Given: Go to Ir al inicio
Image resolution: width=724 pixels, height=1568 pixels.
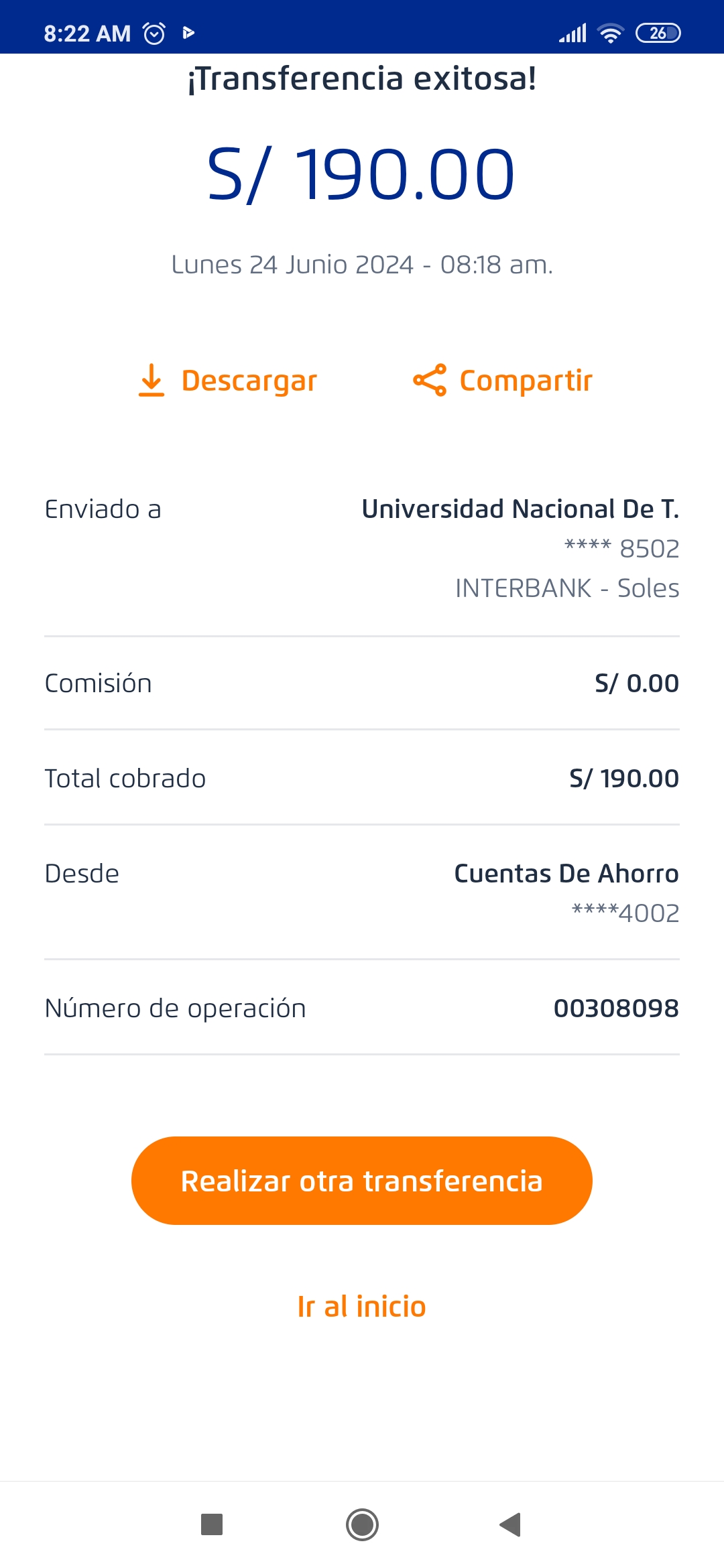Looking at the screenshot, I should tap(362, 1307).
